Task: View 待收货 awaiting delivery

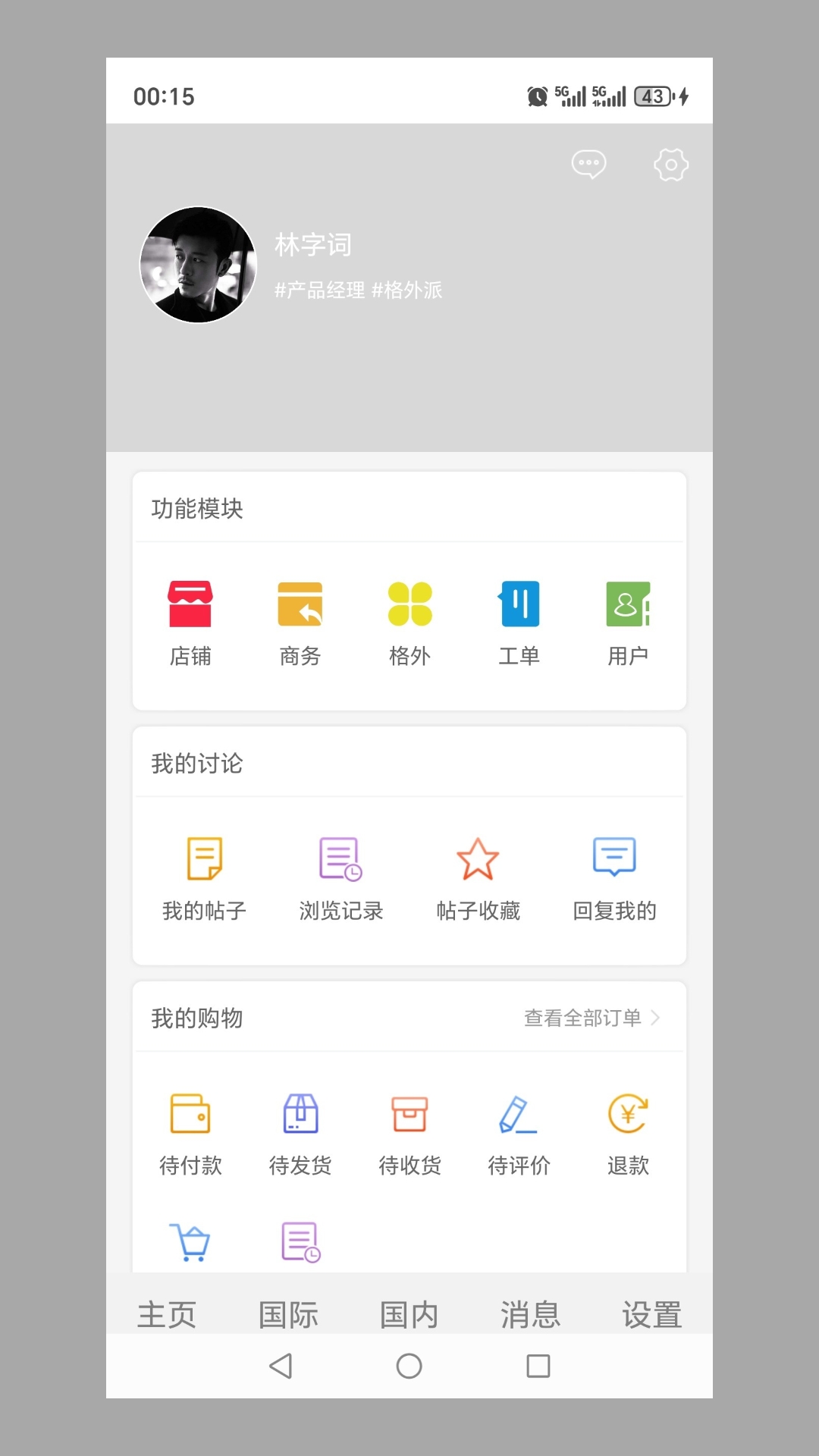Action: click(x=409, y=1130)
